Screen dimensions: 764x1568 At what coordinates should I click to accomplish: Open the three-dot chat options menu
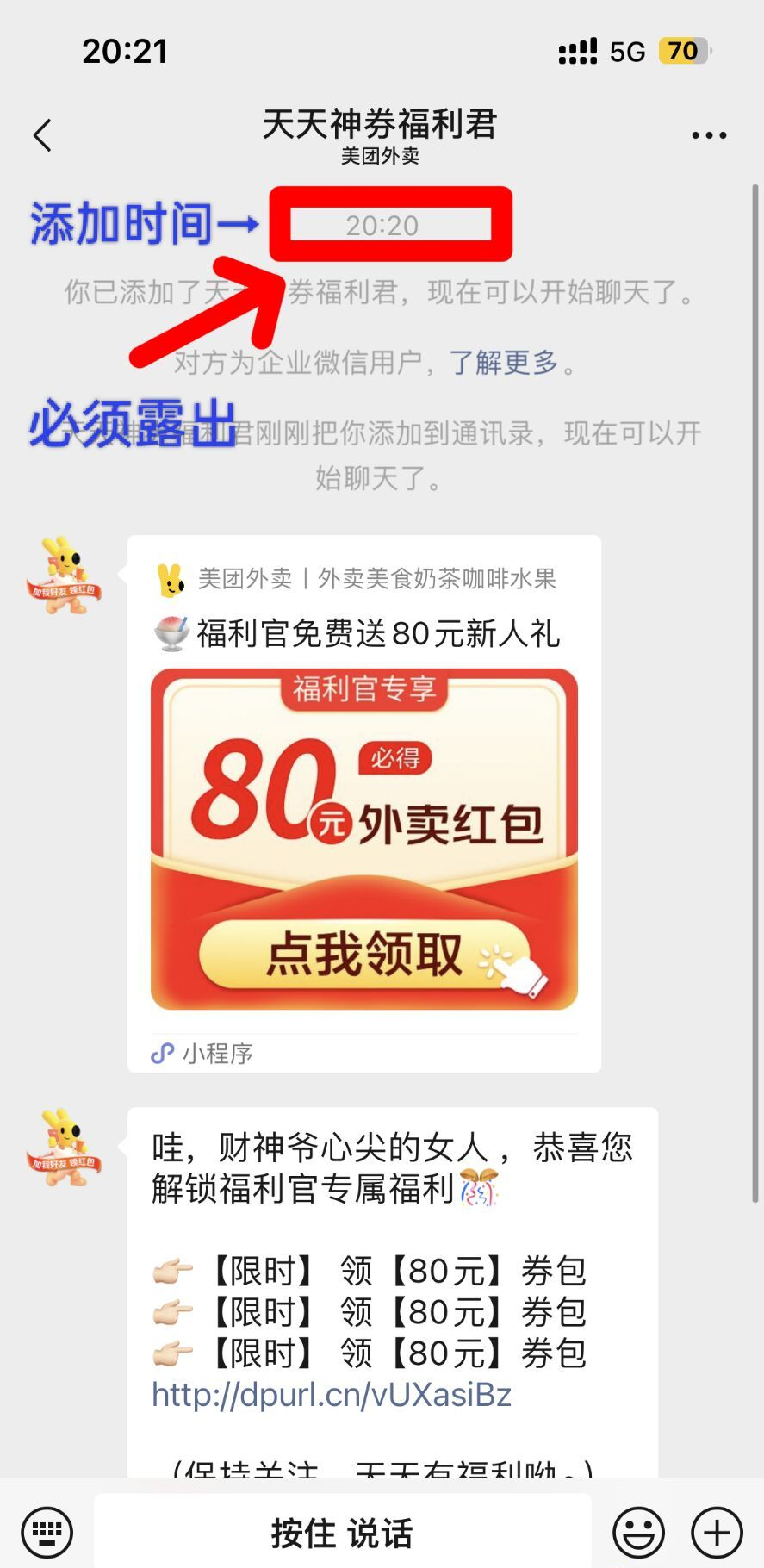[x=709, y=136]
